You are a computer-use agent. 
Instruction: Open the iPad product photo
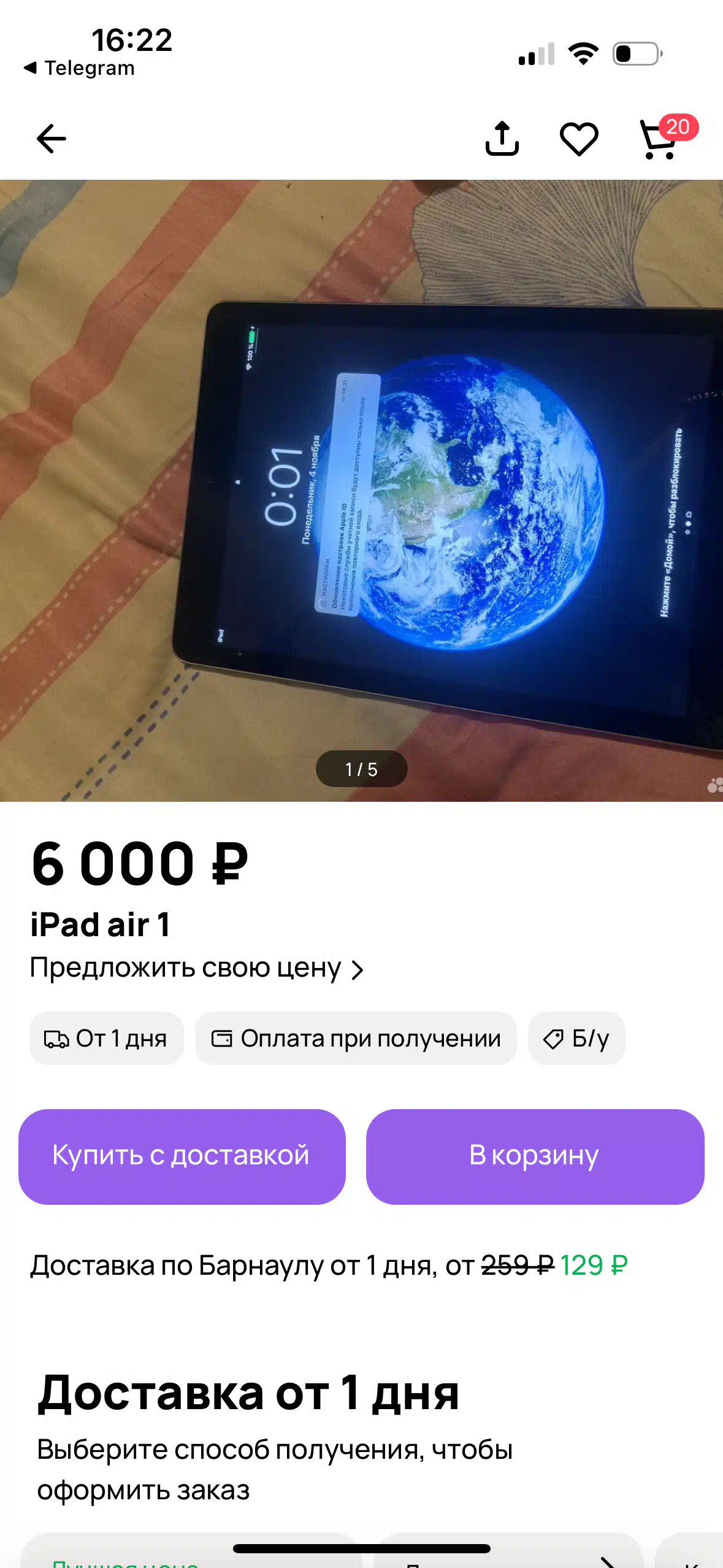[361, 490]
